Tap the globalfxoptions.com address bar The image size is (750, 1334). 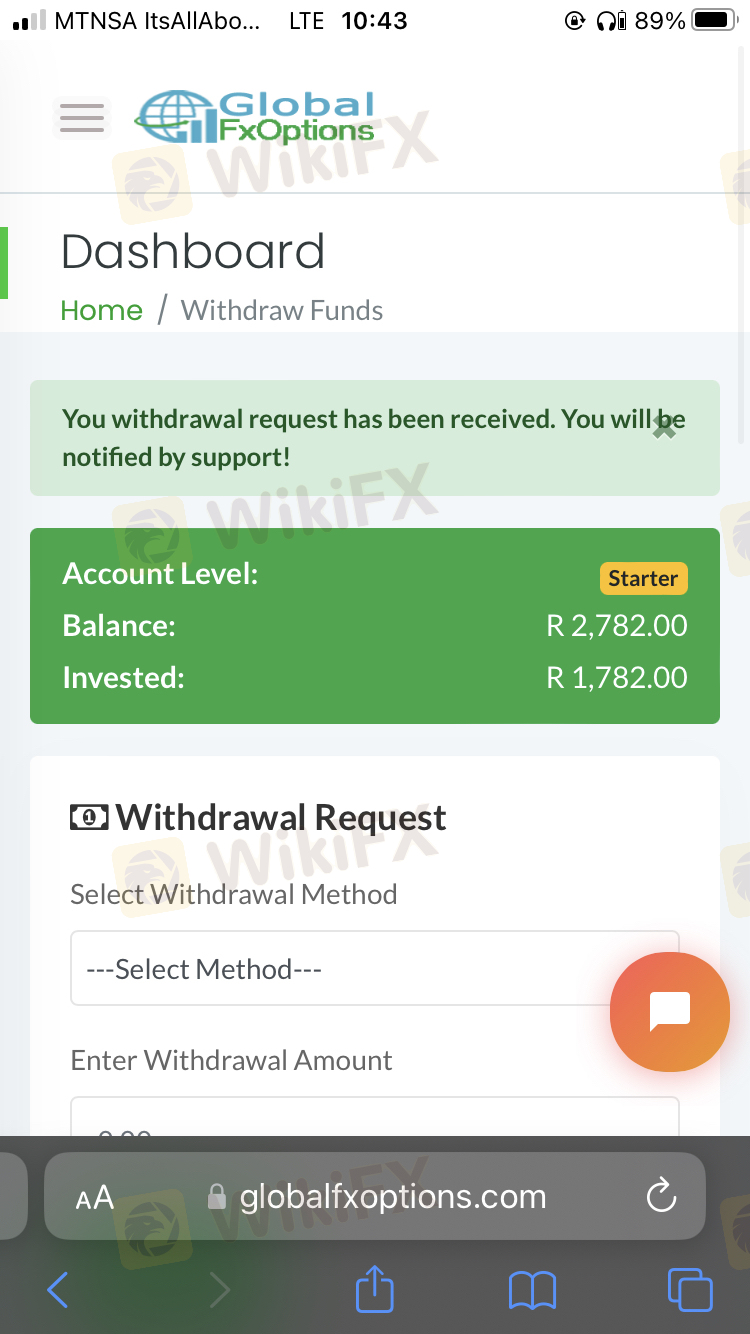point(390,1197)
